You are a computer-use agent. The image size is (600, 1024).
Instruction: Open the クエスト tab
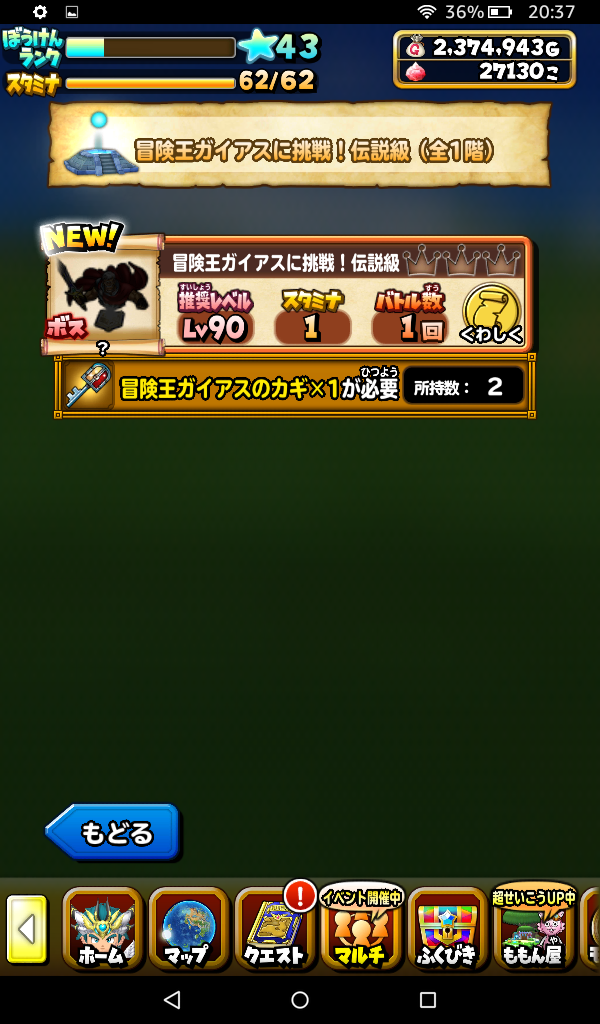point(275,929)
